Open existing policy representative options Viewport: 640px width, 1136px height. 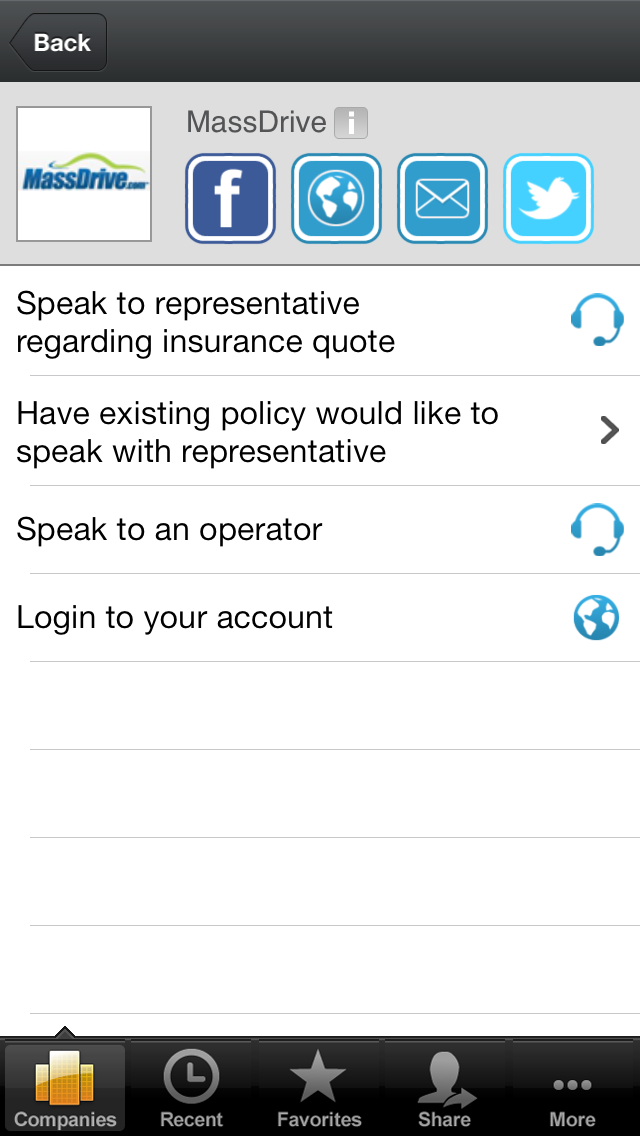point(320,432)
